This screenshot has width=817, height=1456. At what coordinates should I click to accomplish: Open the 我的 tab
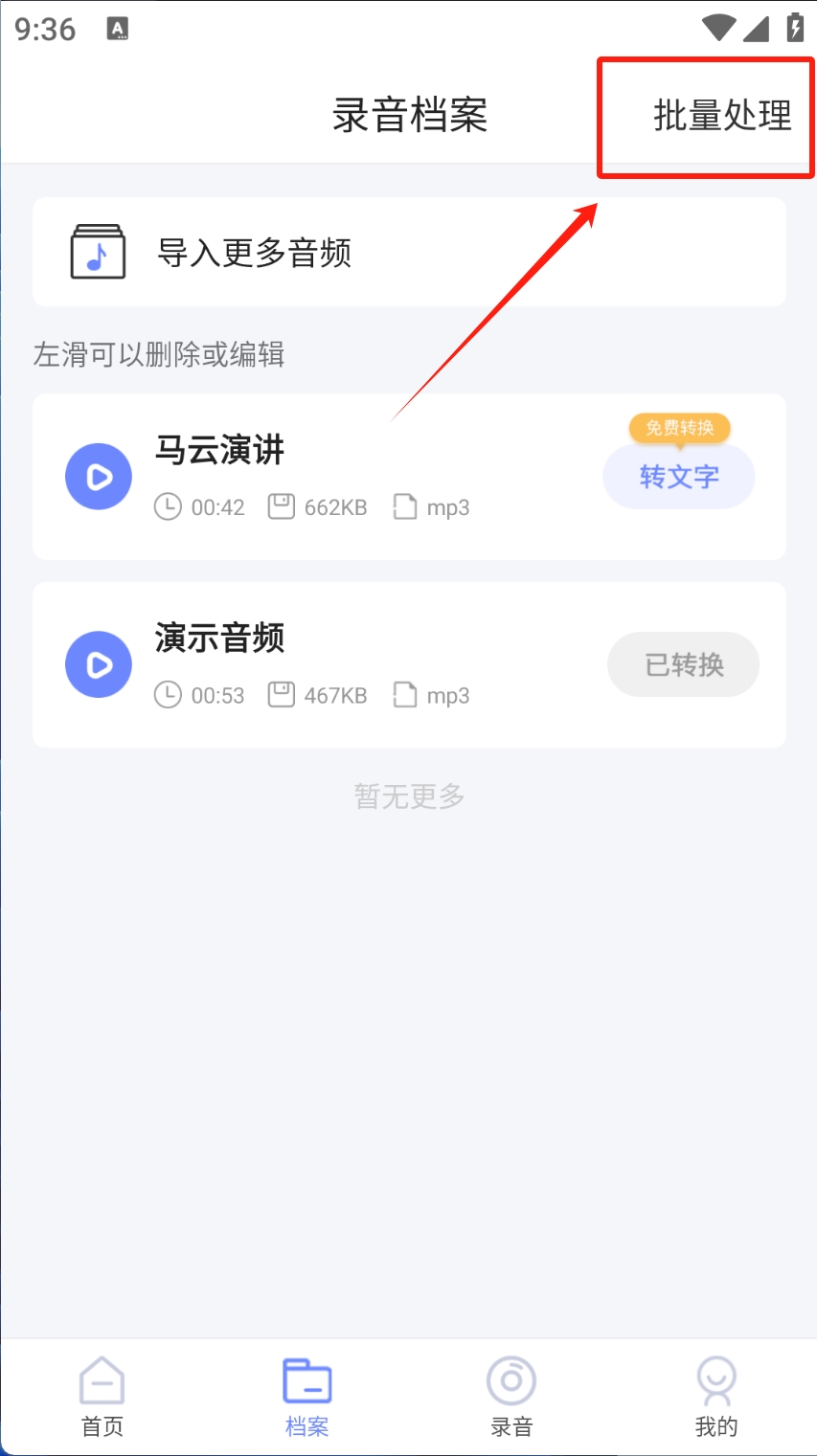(x=715, y=1397)
